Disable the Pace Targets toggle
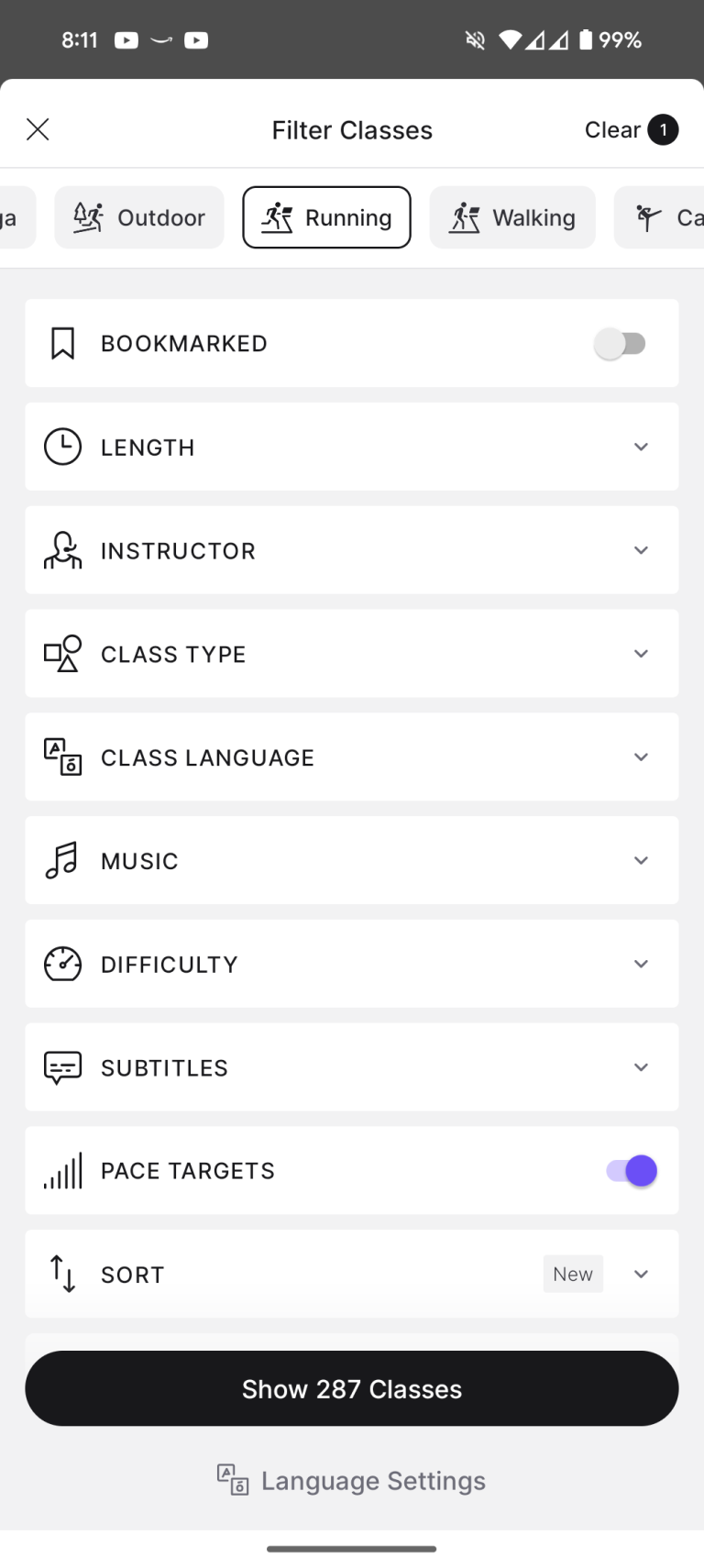 tap(632, 1170)
